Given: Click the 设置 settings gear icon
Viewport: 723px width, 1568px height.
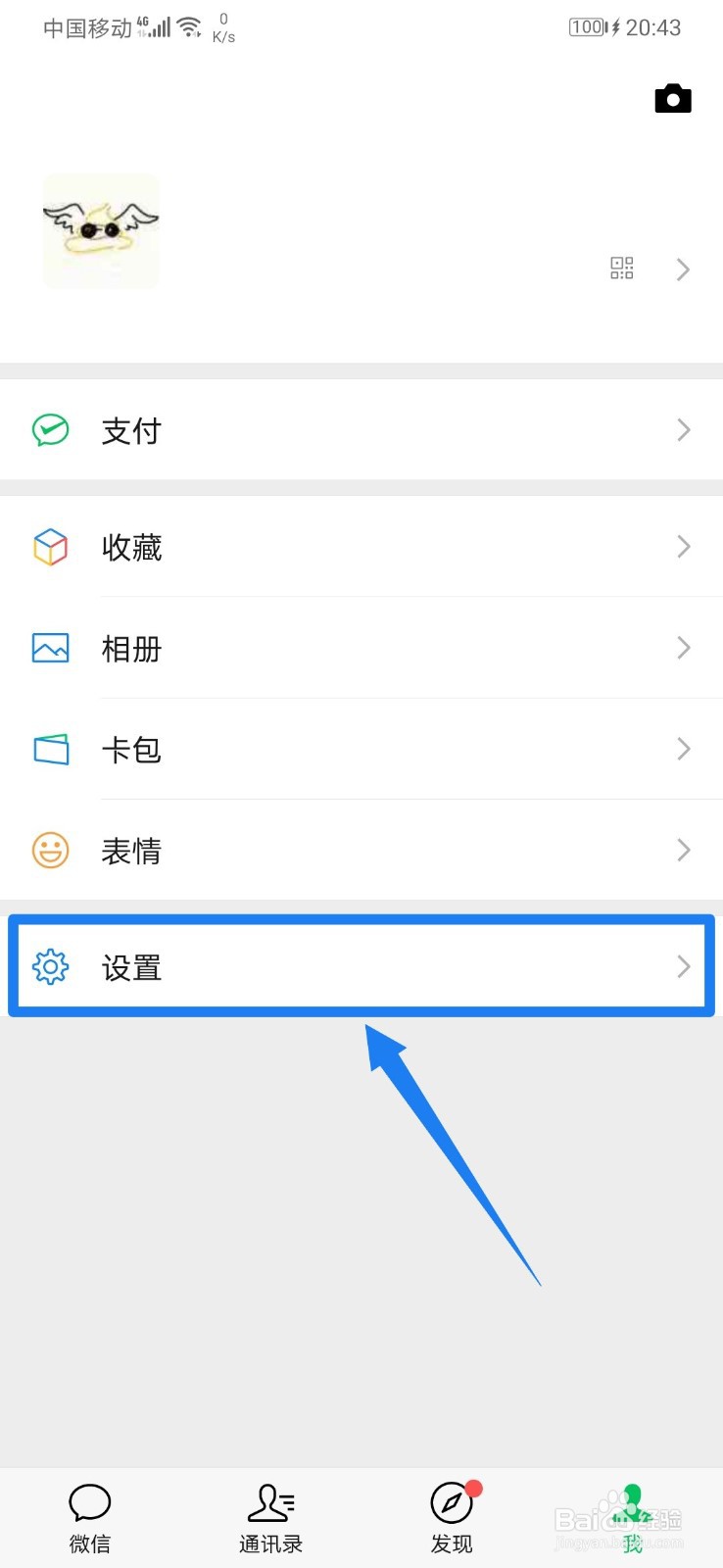Looking at the screenshot, I should click(50, 965).
